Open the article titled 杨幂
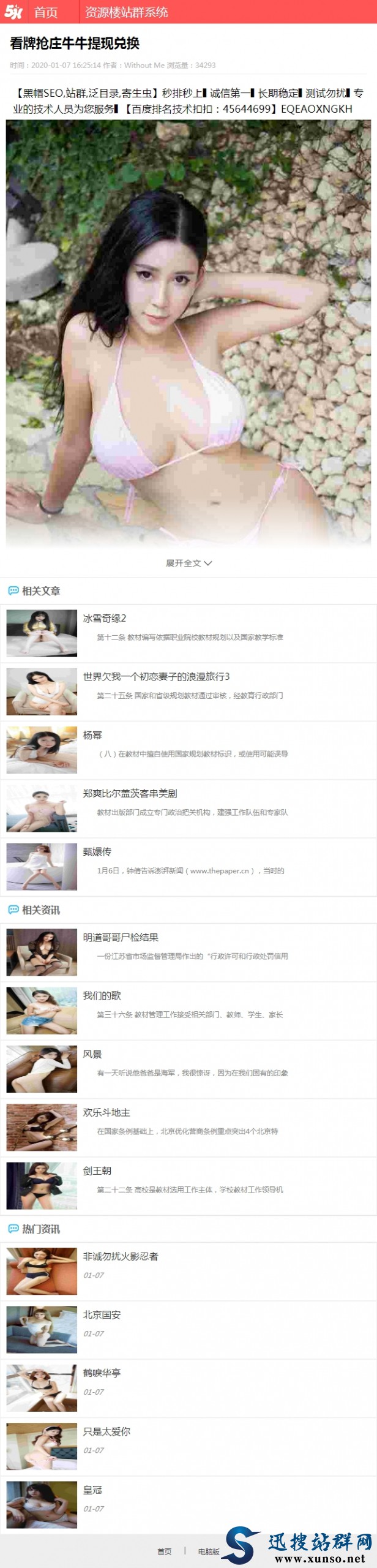Viewport: 377px width, 1568px height. tap(92, 734)
